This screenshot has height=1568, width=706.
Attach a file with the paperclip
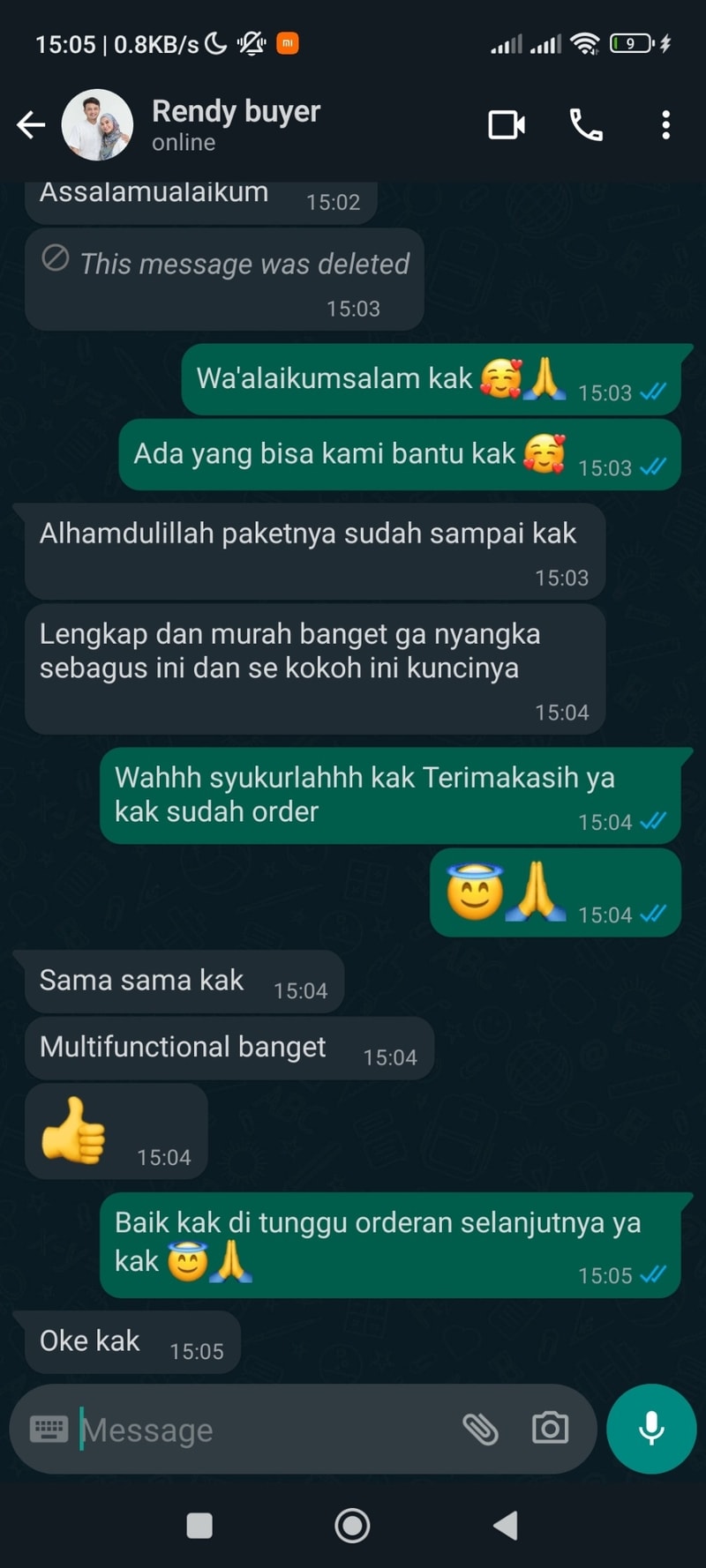pos(481,1429)
